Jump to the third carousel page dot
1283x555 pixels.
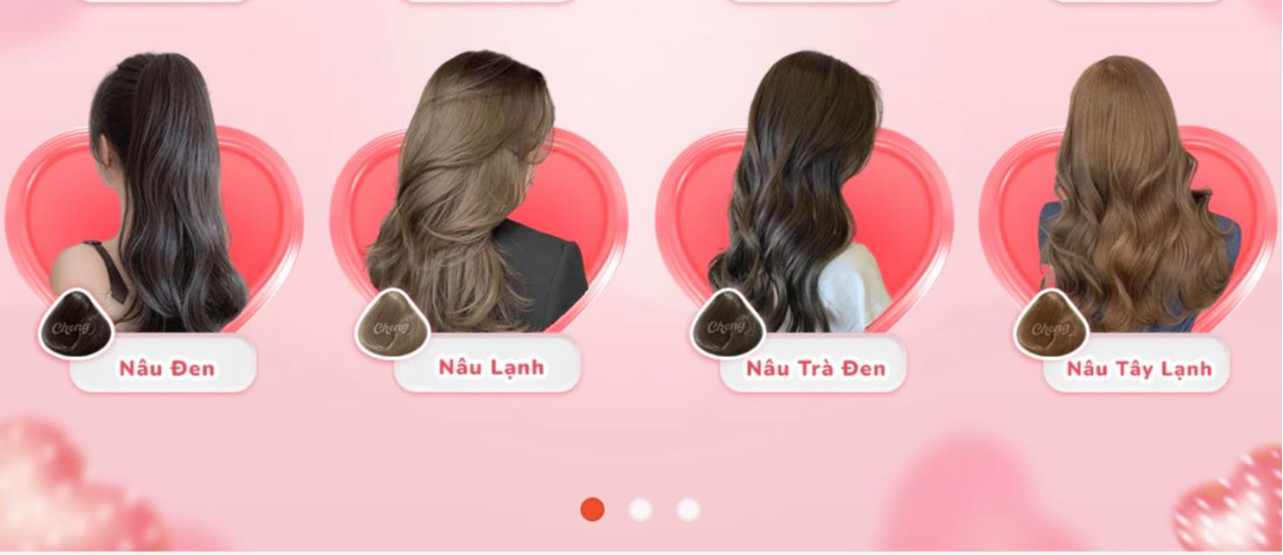point(688,510)
